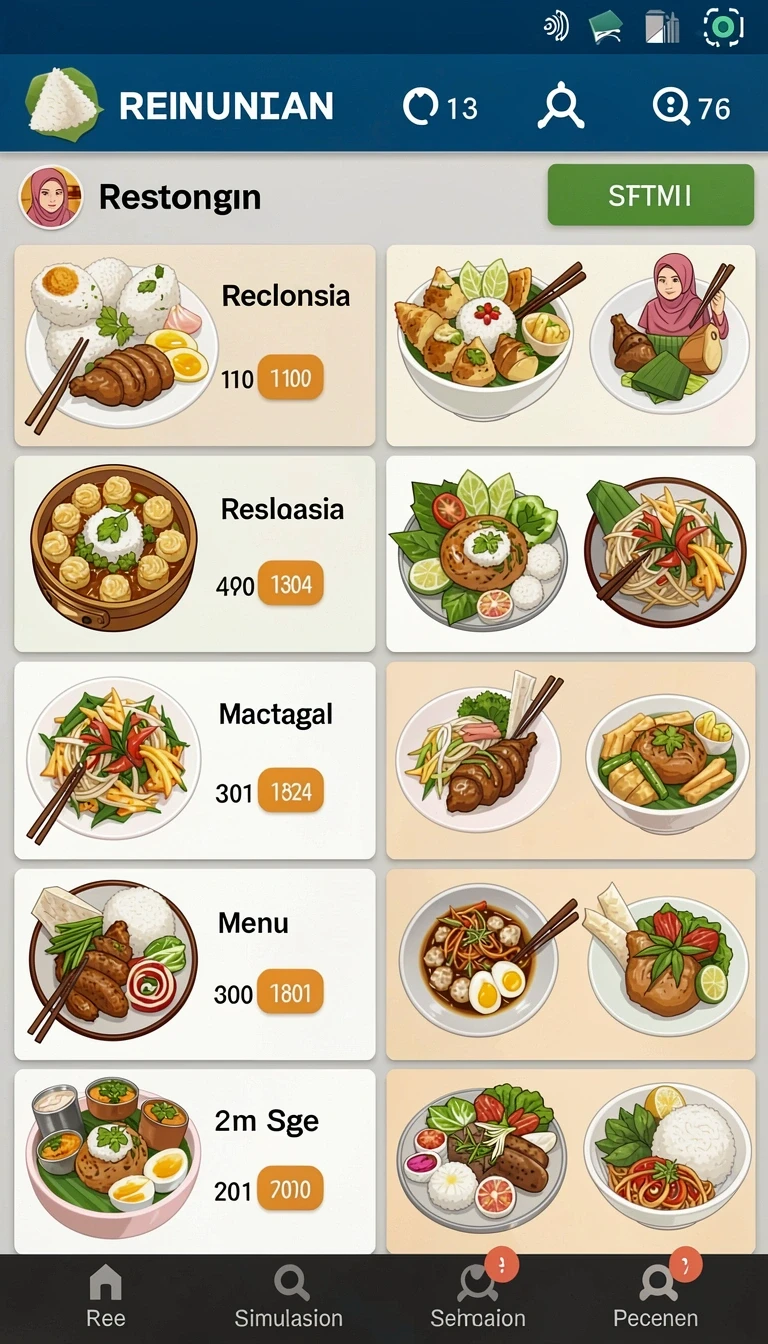Open the Reclonsia dish card

coord(195,345)
